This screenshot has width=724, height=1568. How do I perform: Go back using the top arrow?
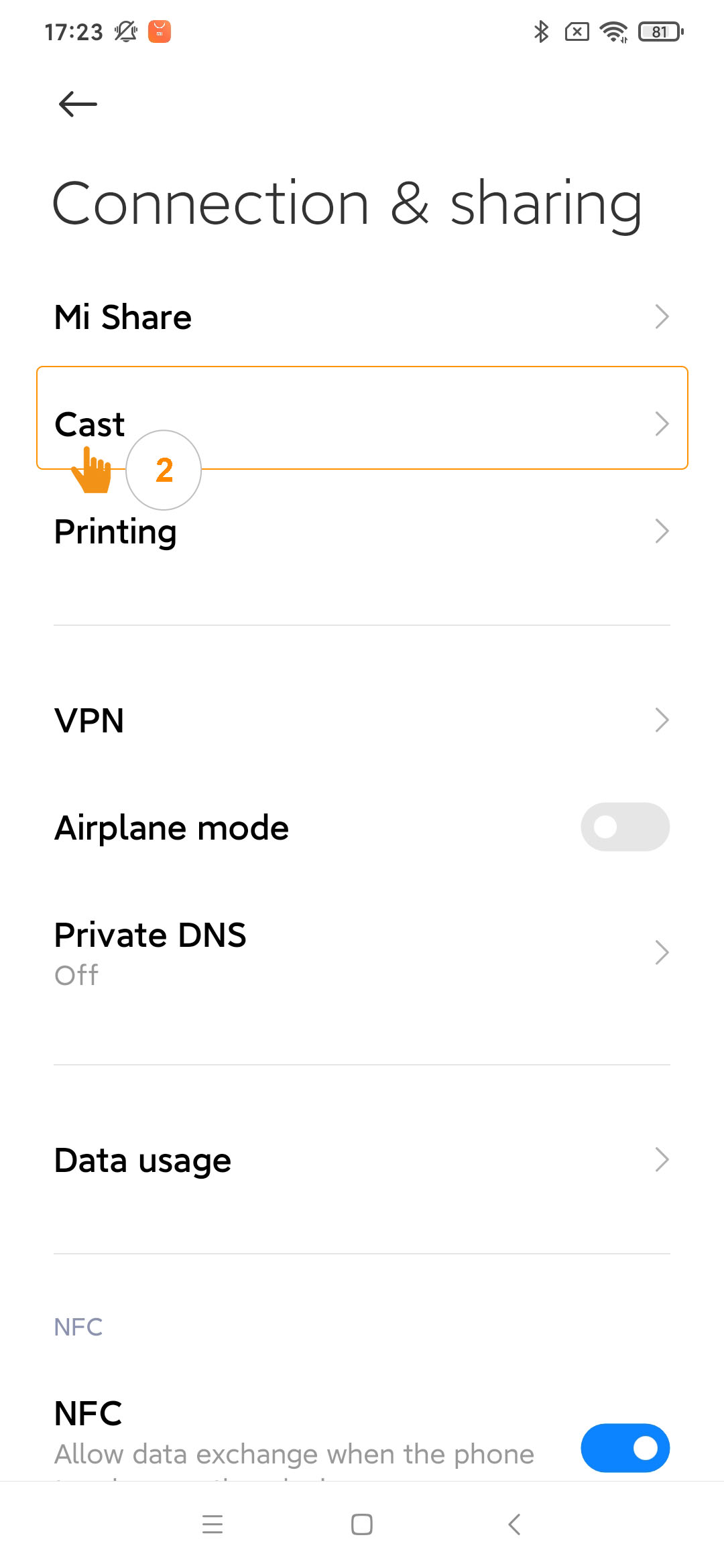click(78, 104)
